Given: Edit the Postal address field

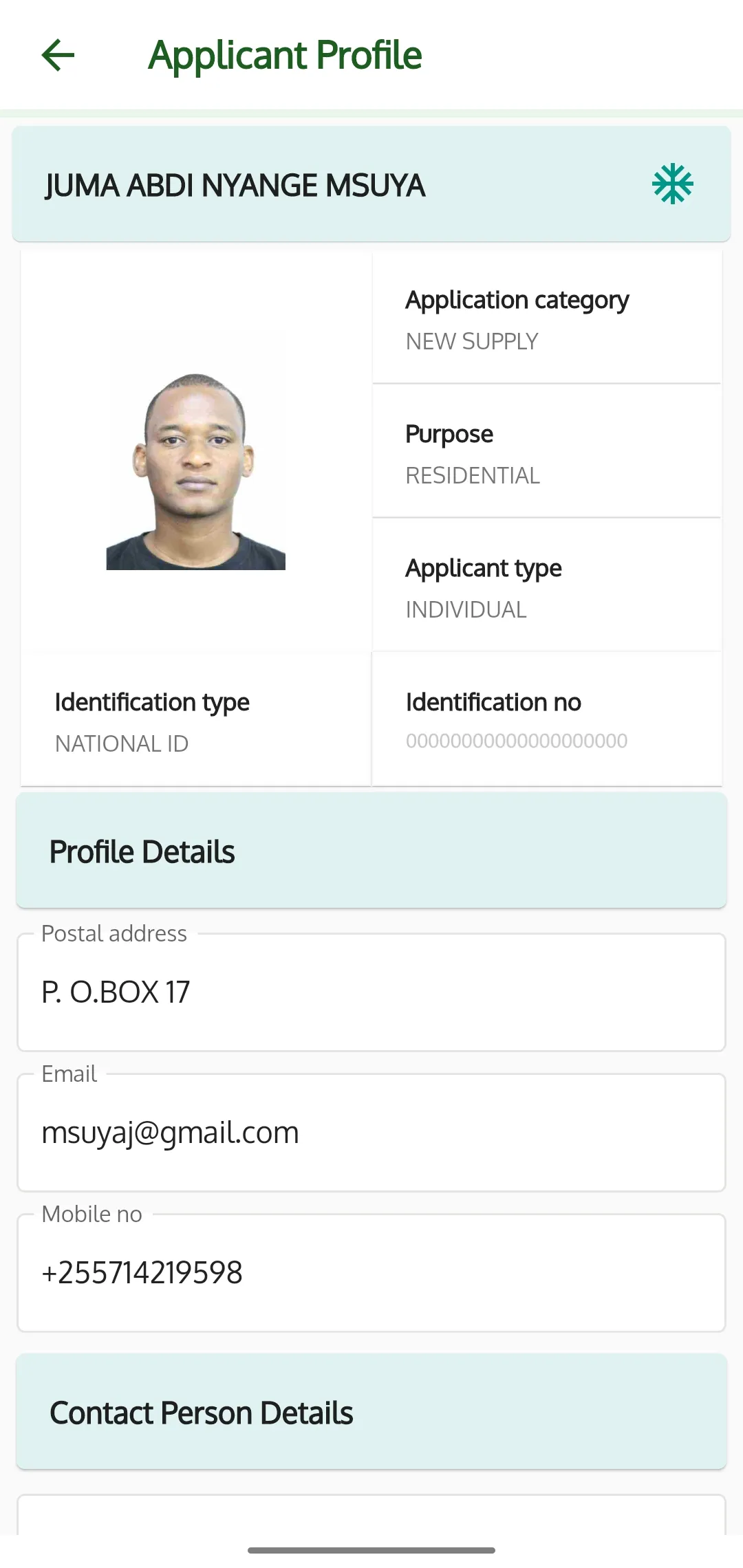Looking at the screenshot, I should [371, 992].
